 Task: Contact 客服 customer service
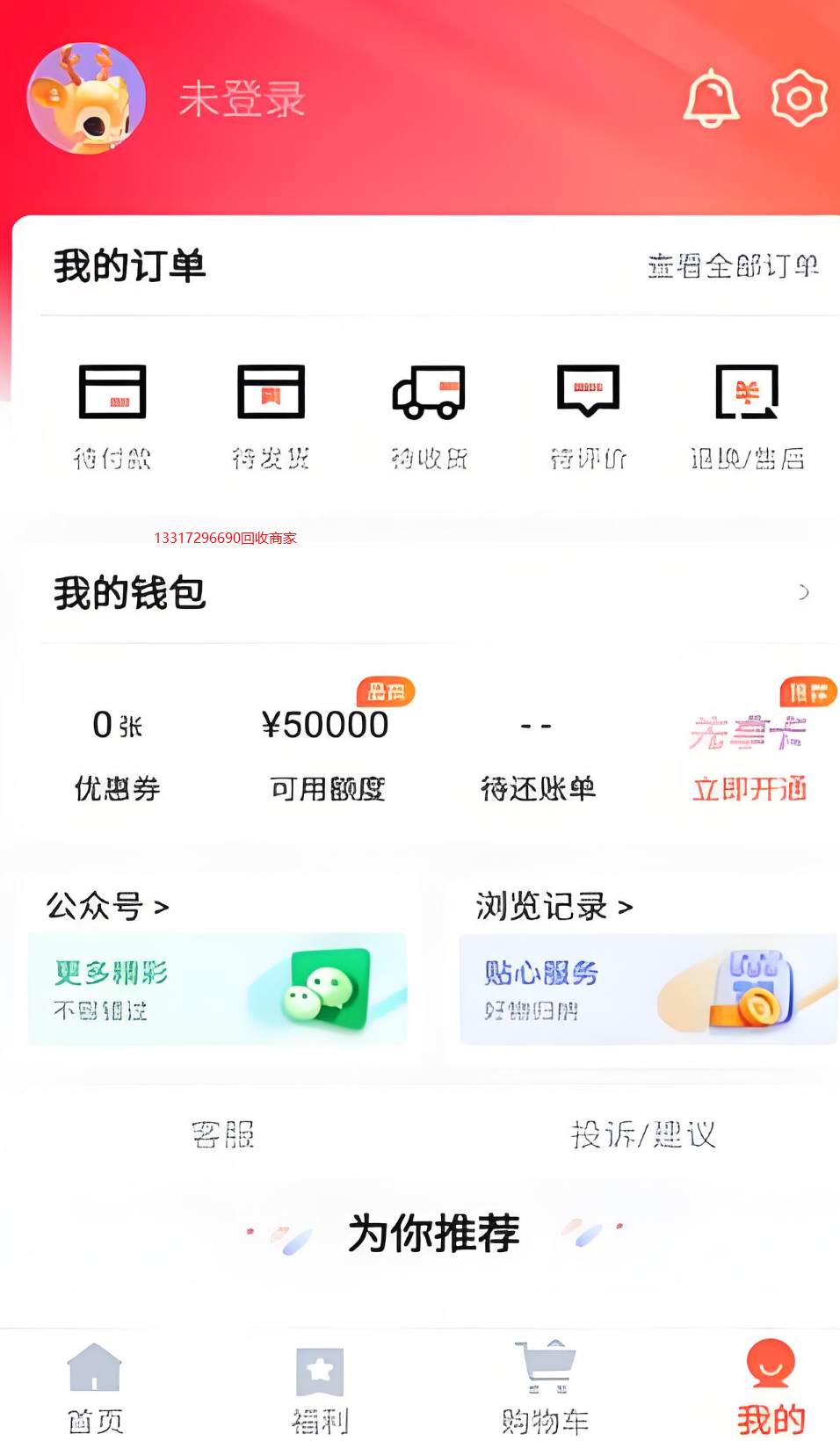(223, 1134)
